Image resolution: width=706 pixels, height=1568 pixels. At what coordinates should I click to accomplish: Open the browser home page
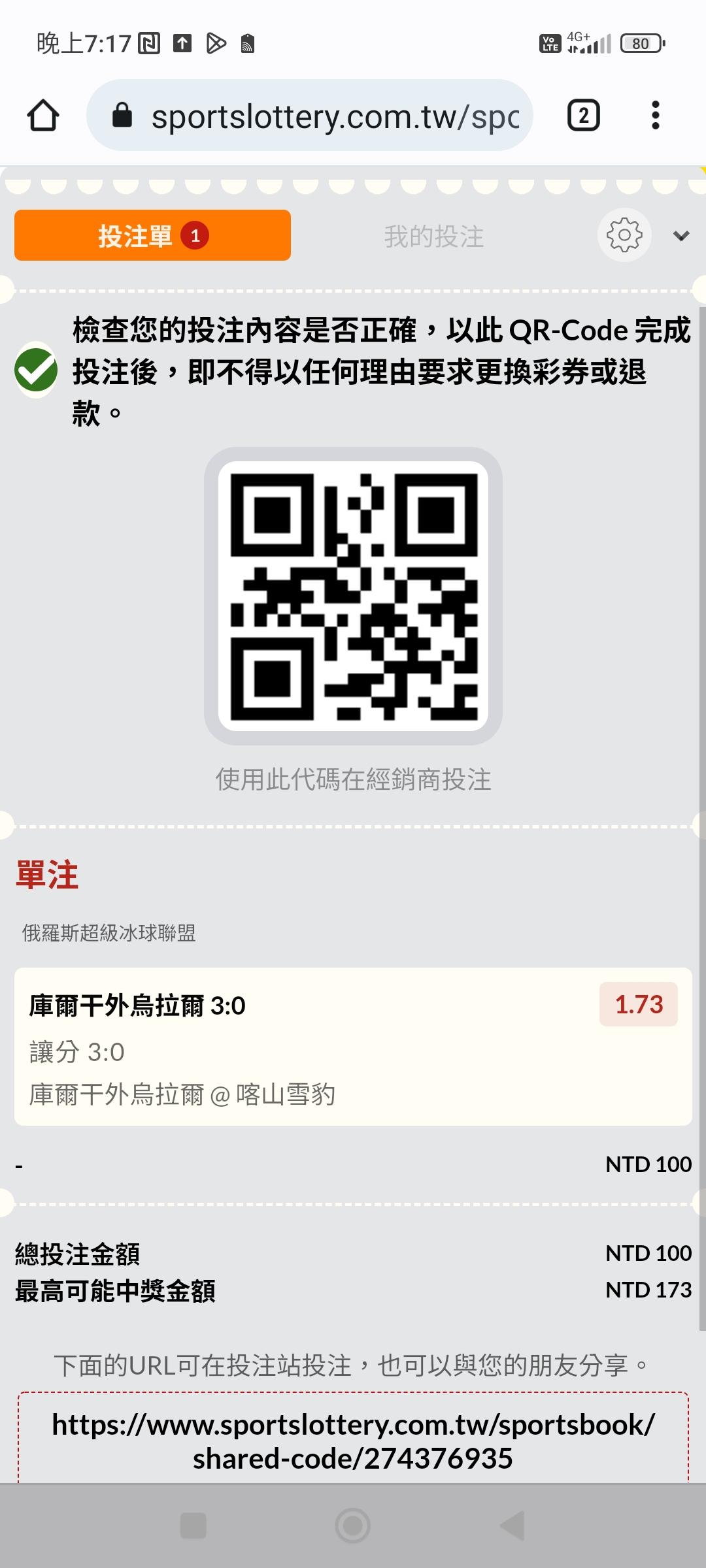tap(43, 116)
